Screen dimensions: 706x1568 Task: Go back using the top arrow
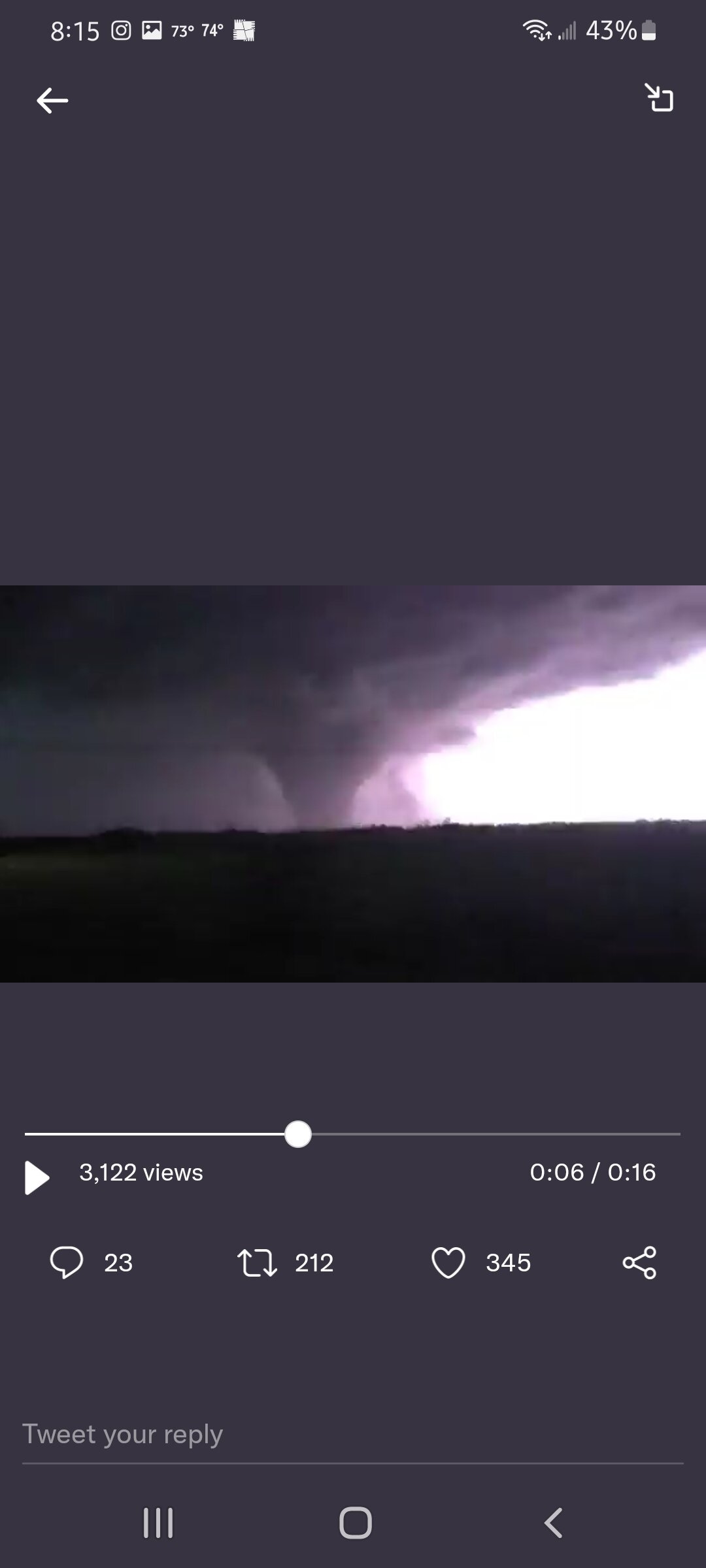point(52,101)
